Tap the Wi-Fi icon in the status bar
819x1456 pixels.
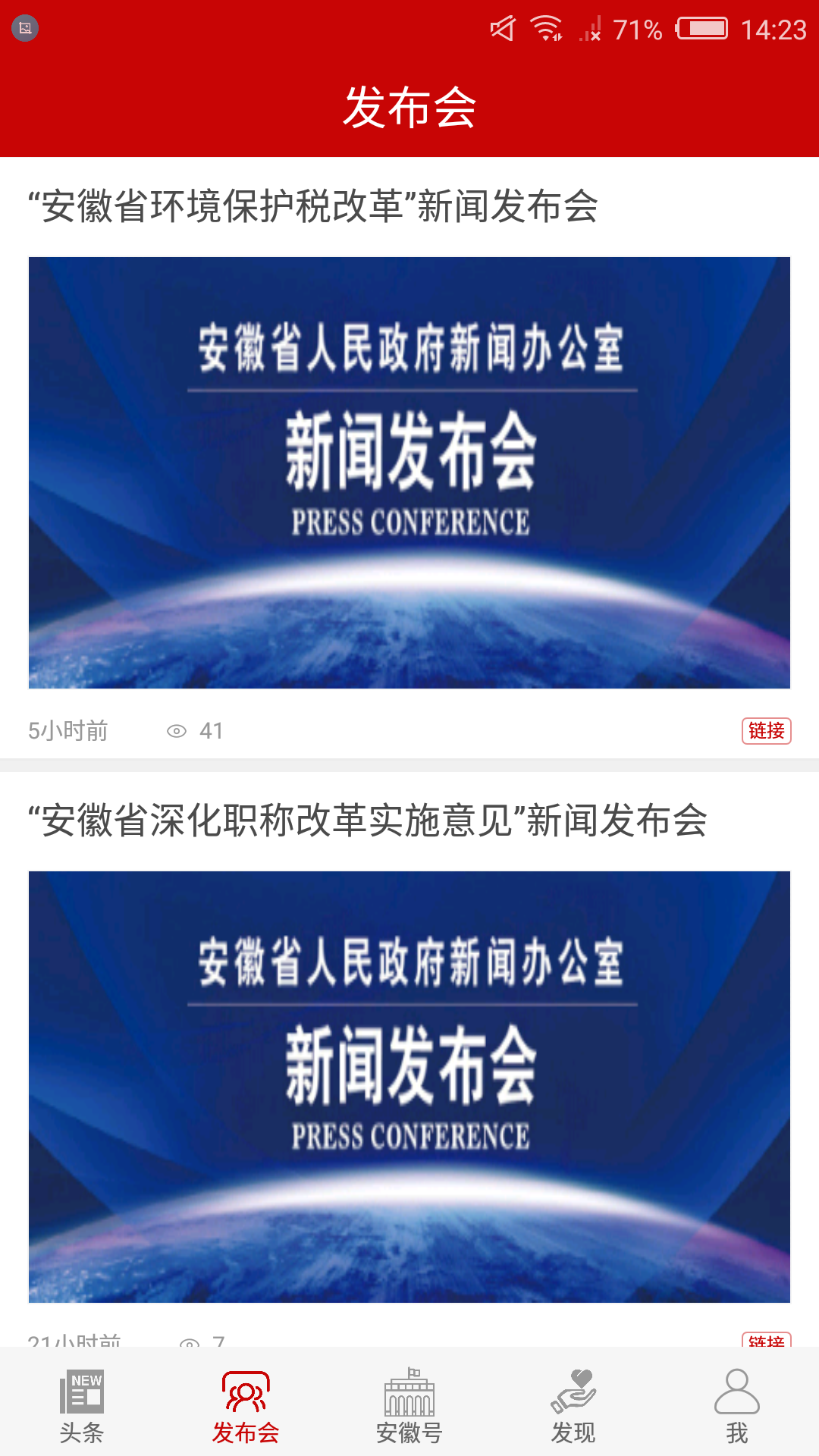click(x=544, y=27)
